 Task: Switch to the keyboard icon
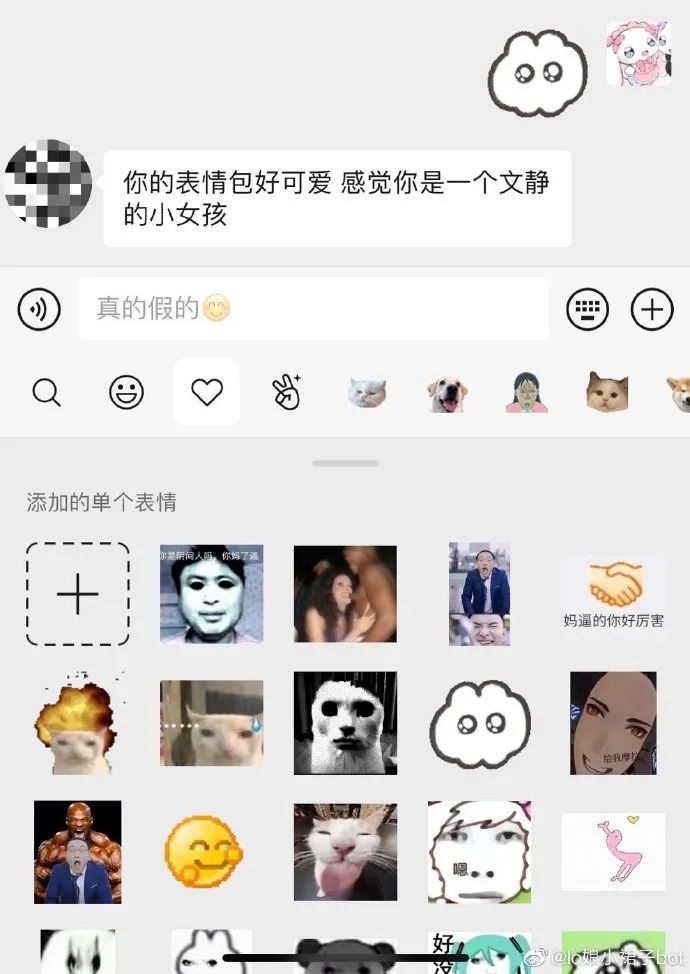point(587,310)
